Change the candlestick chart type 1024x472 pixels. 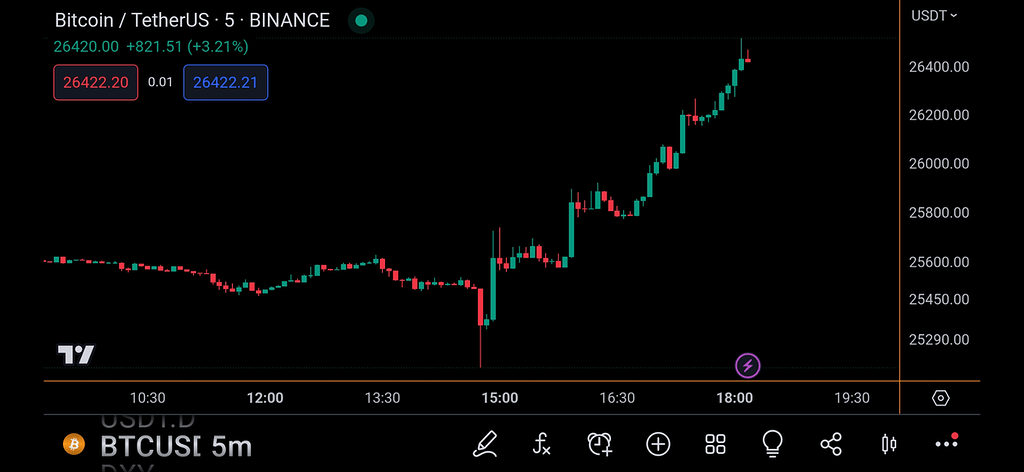(887, 443)
